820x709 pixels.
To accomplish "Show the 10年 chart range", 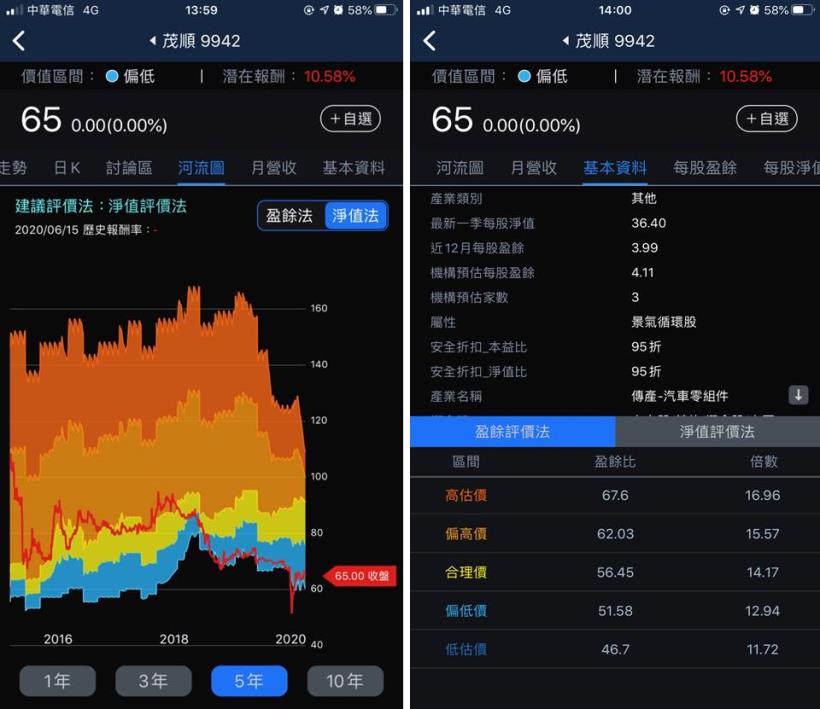I will tap(345, 681).
